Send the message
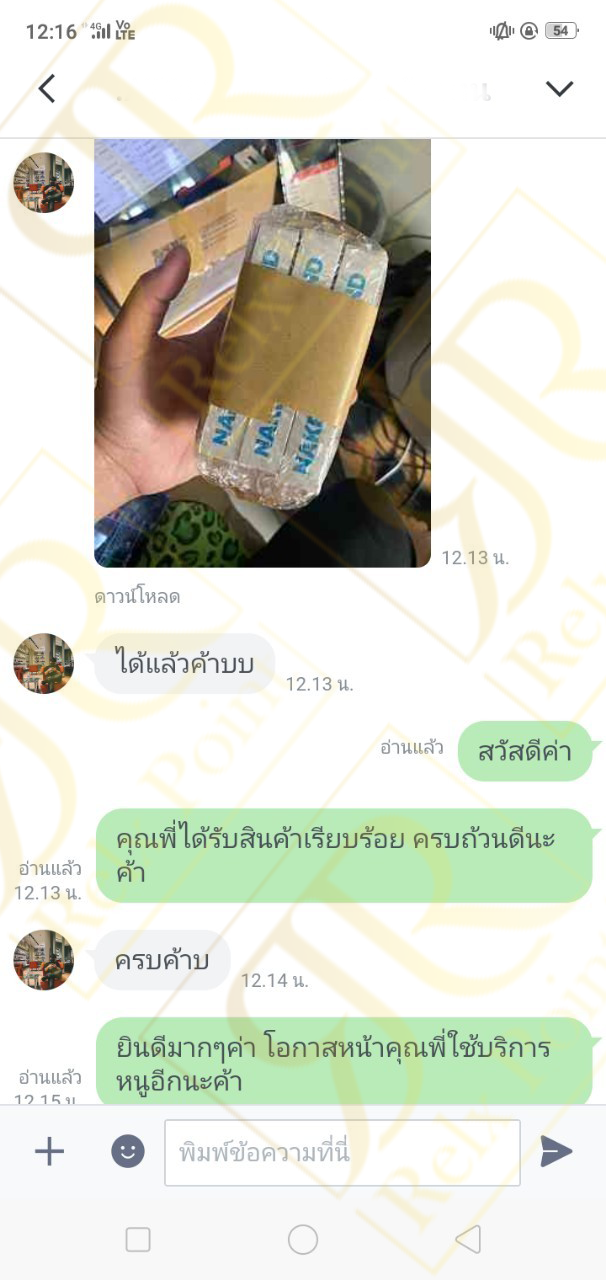 556,1152
